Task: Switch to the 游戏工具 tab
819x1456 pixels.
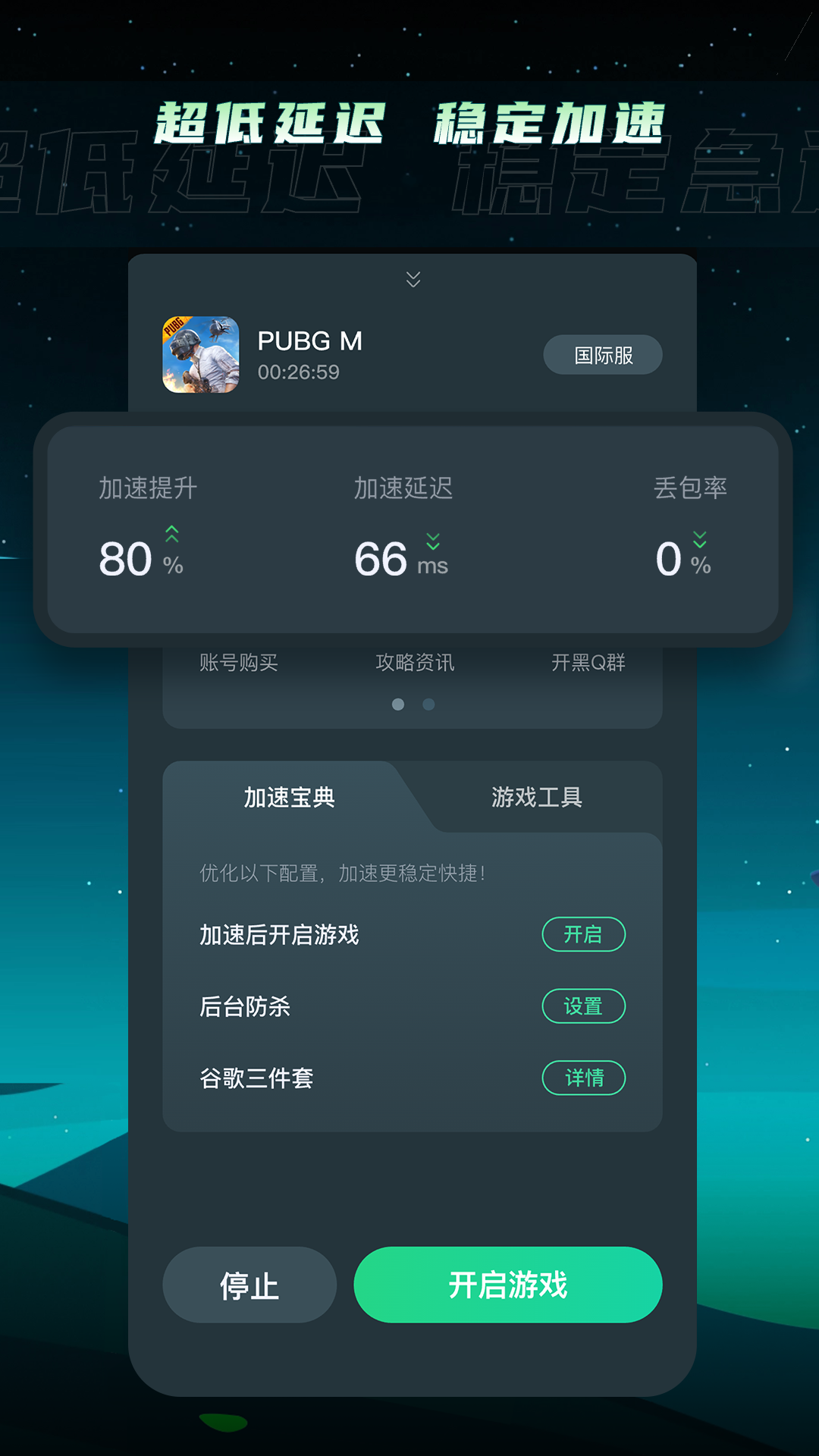Action: (538, 797)
